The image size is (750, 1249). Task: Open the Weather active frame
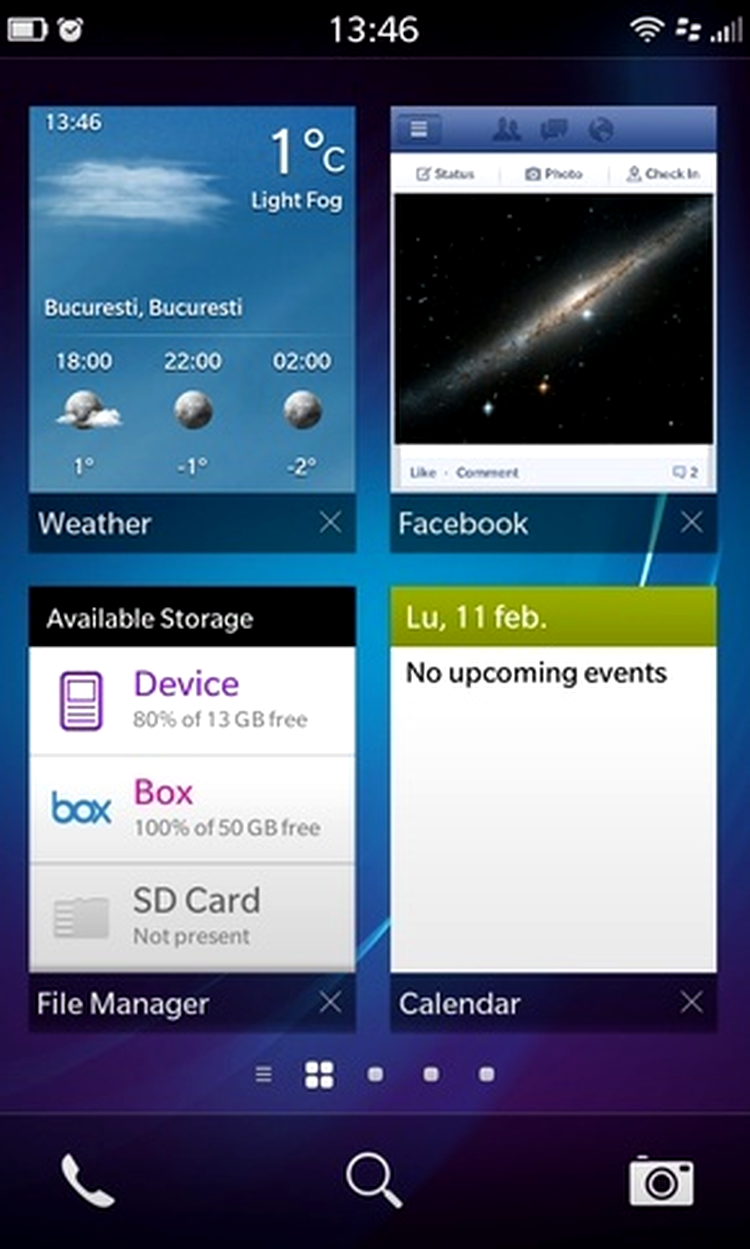pos(191,300)
